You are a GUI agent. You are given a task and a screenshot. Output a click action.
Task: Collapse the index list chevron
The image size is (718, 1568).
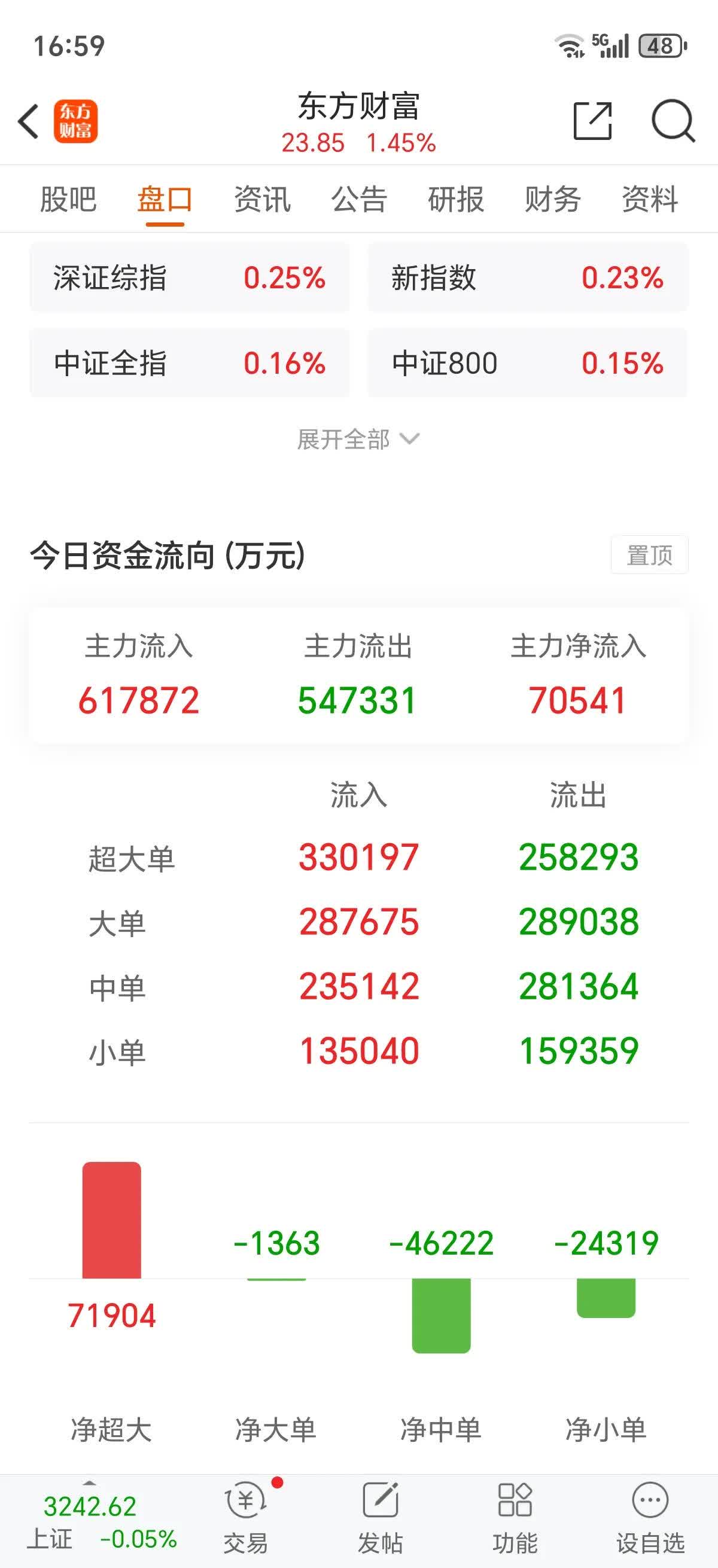point(409,440)
